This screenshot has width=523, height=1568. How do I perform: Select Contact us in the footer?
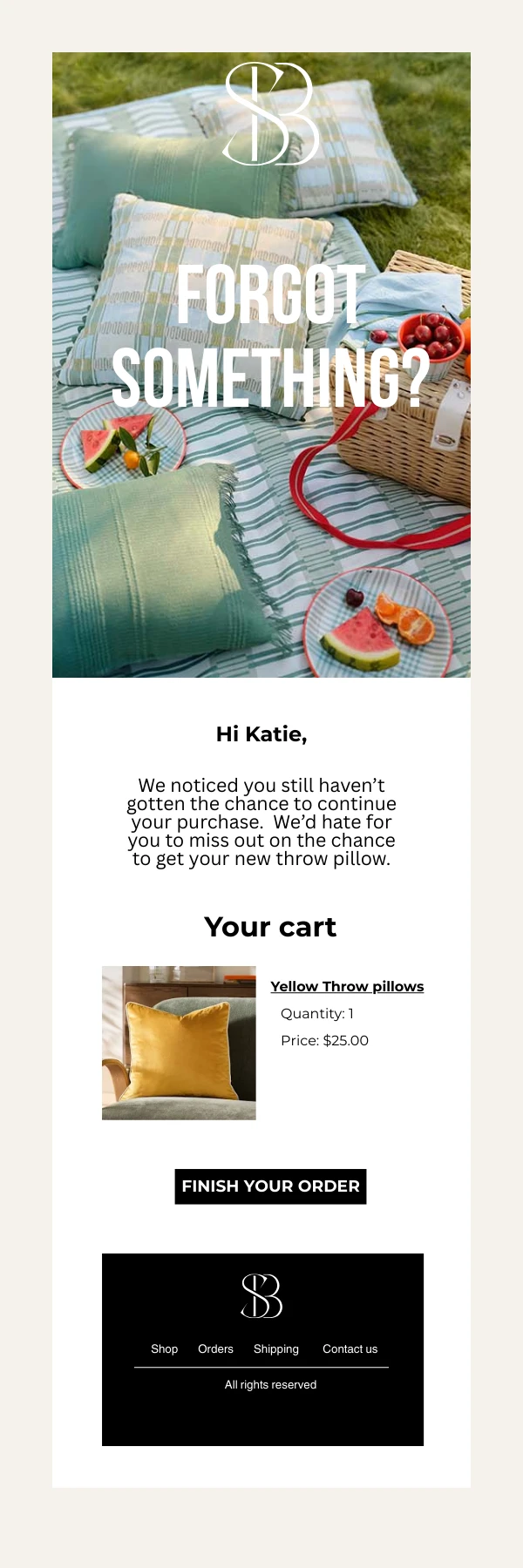point(350,1348)
